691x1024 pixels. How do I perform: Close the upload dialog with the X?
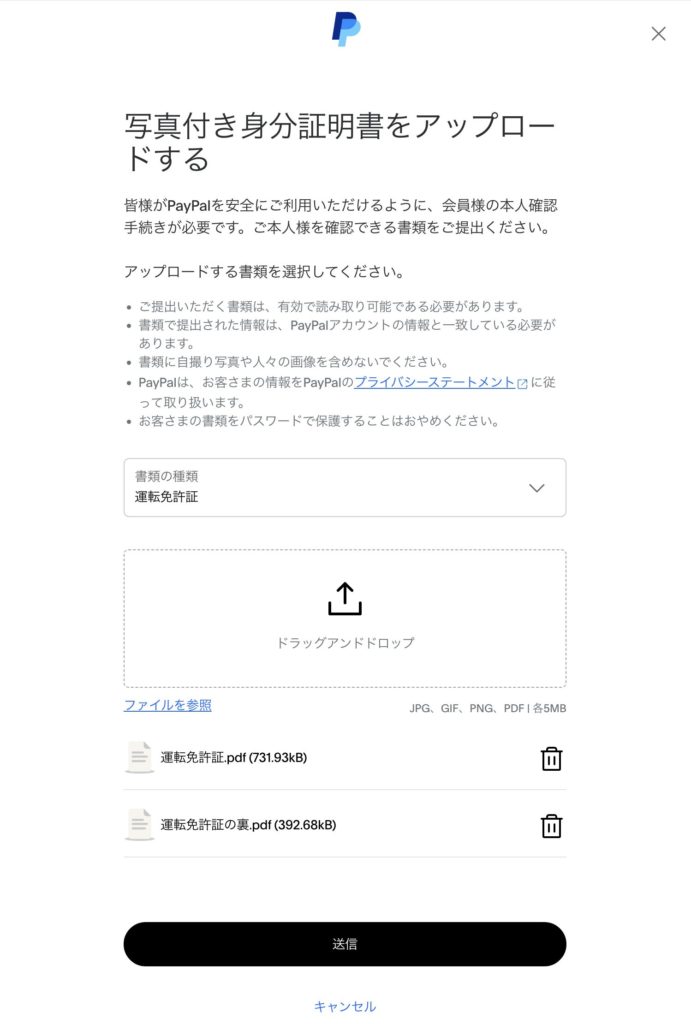[x=658, y=34]
